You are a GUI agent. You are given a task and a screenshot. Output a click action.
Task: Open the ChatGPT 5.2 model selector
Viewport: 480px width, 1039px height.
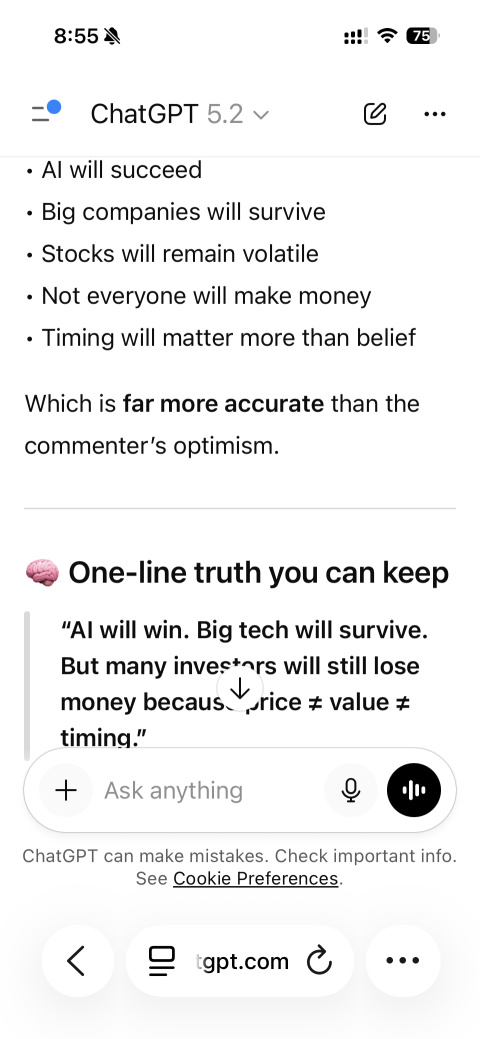tap(180, 114)
